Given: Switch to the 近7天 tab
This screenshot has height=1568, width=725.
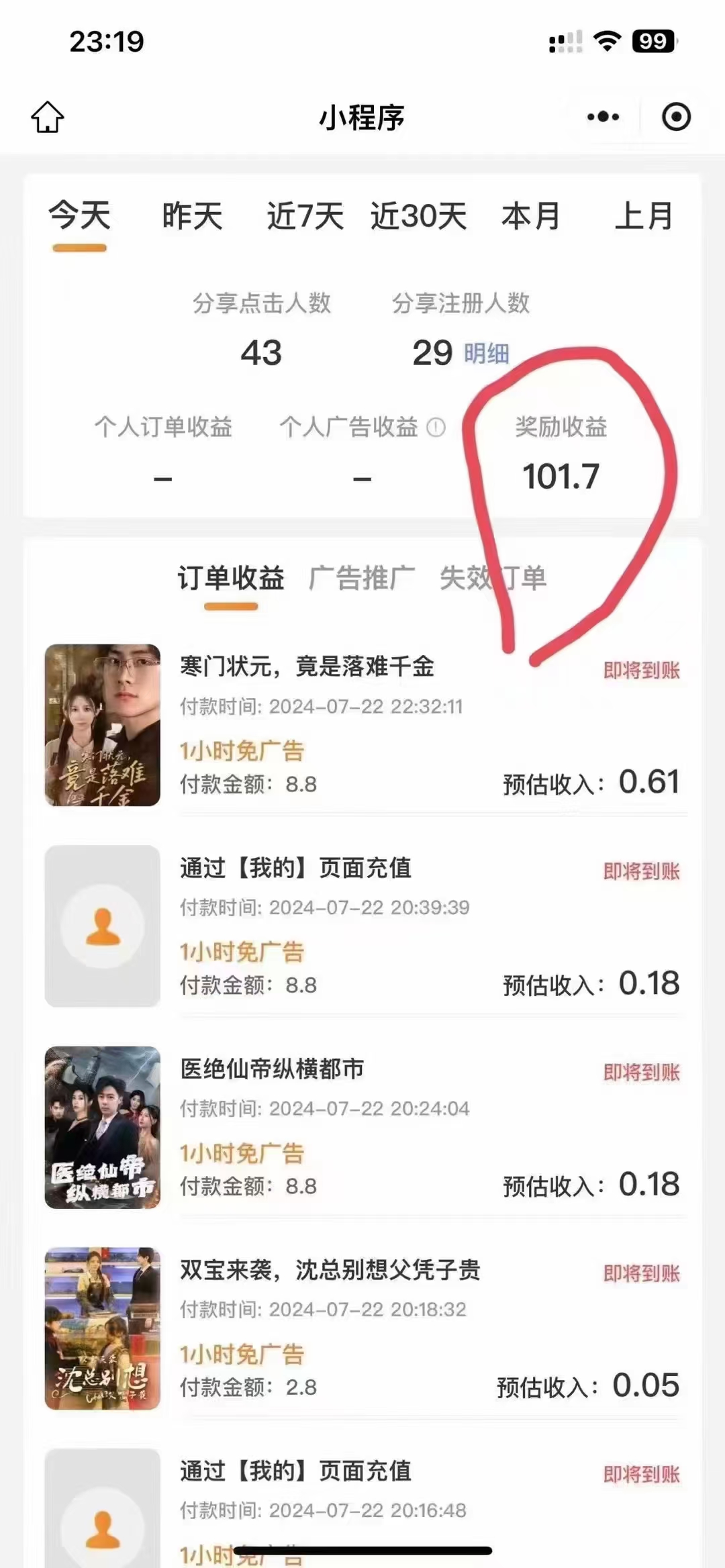Looking at the screenshot, I should (305, 216).
